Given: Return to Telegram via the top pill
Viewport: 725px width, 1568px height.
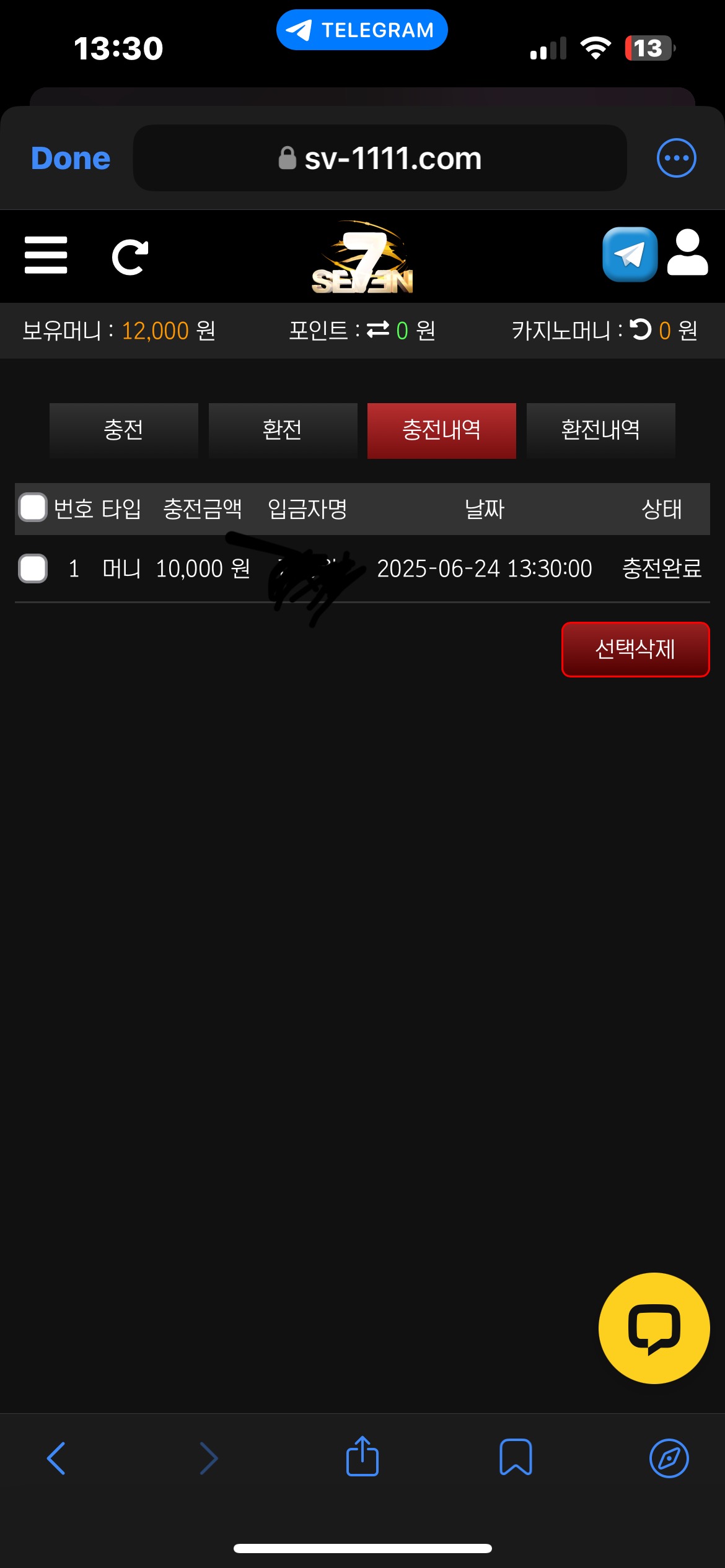Looking at the screenshot, I should [x=362, y=30].
